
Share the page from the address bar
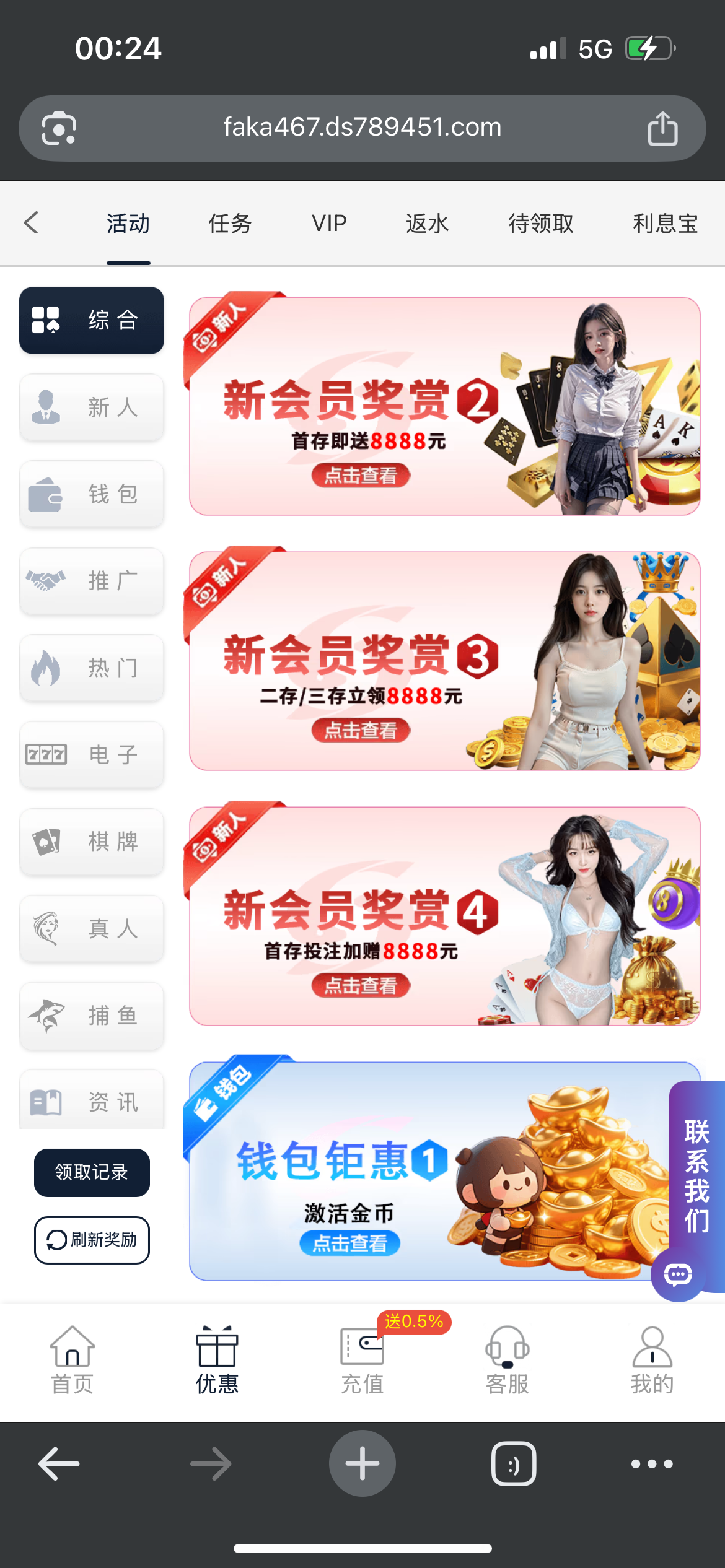point(662,128)
